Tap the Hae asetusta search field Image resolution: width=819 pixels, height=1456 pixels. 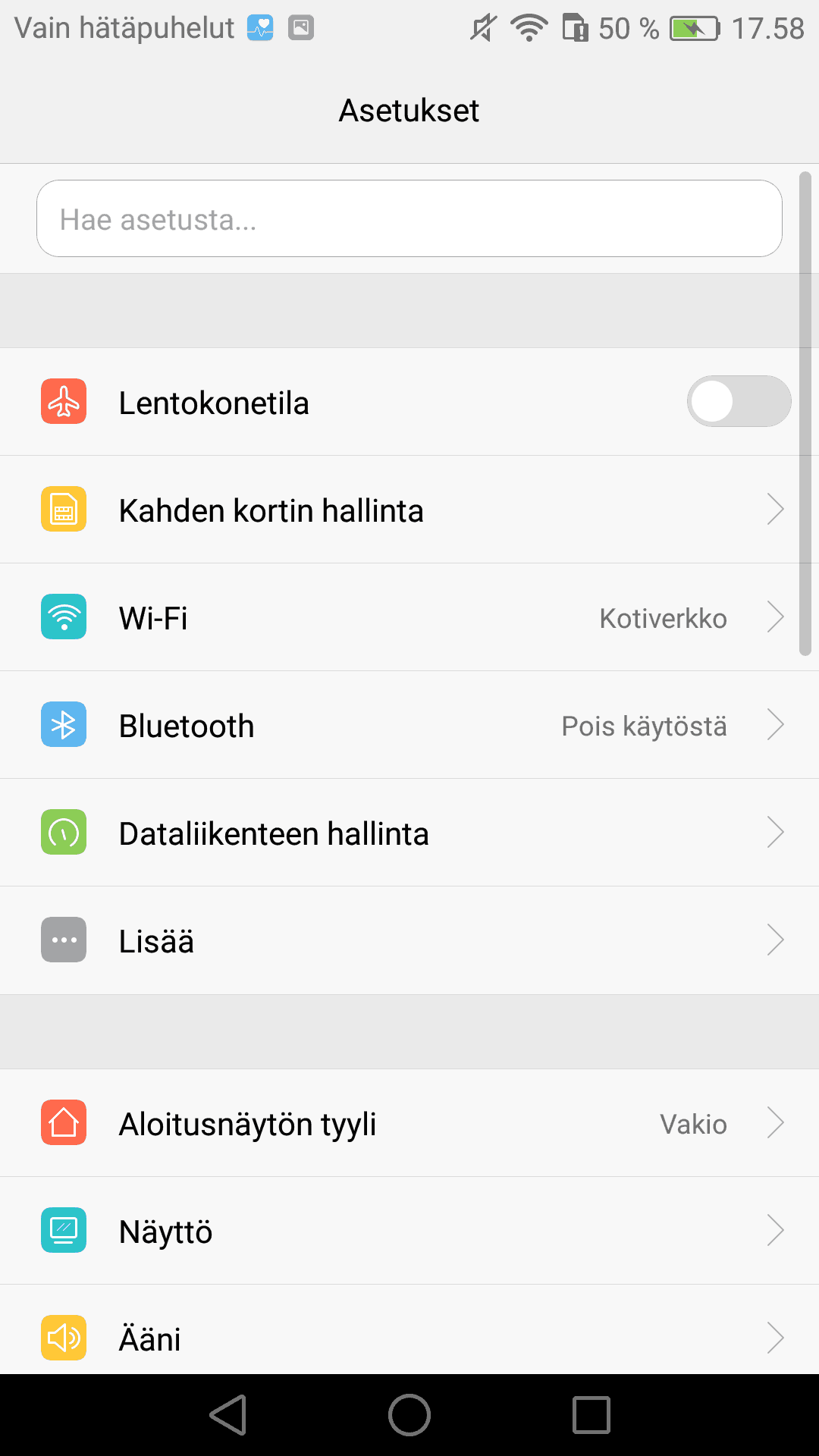409,219
